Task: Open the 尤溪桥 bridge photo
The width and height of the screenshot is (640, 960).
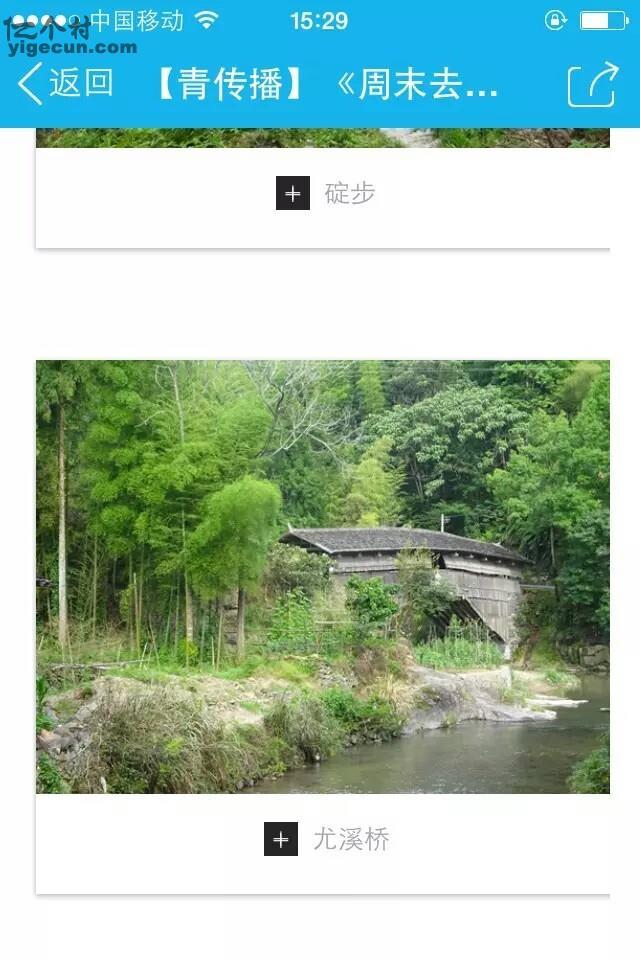Action: pyautogui.click(x=322, y=577)
